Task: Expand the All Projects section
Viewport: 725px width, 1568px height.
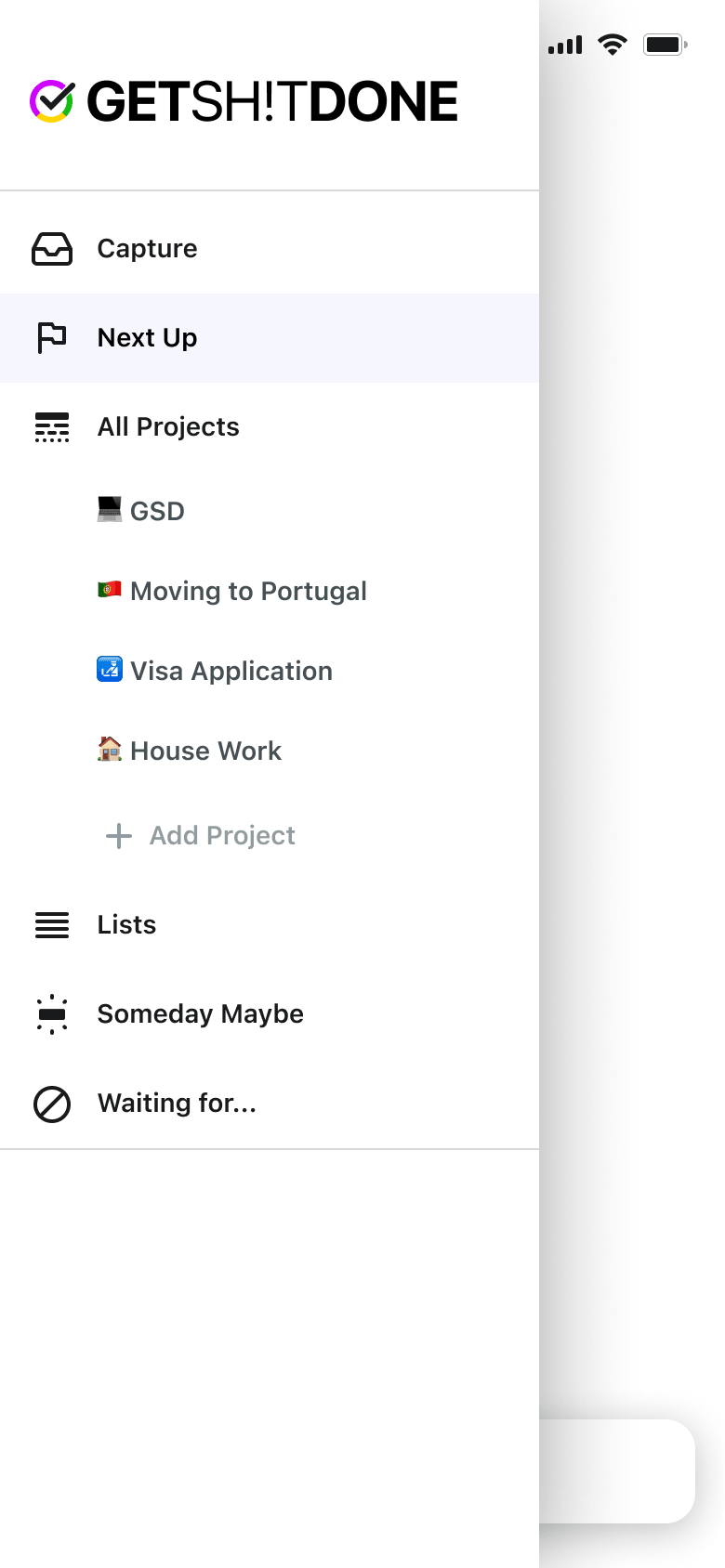Action: coord(168,427)
